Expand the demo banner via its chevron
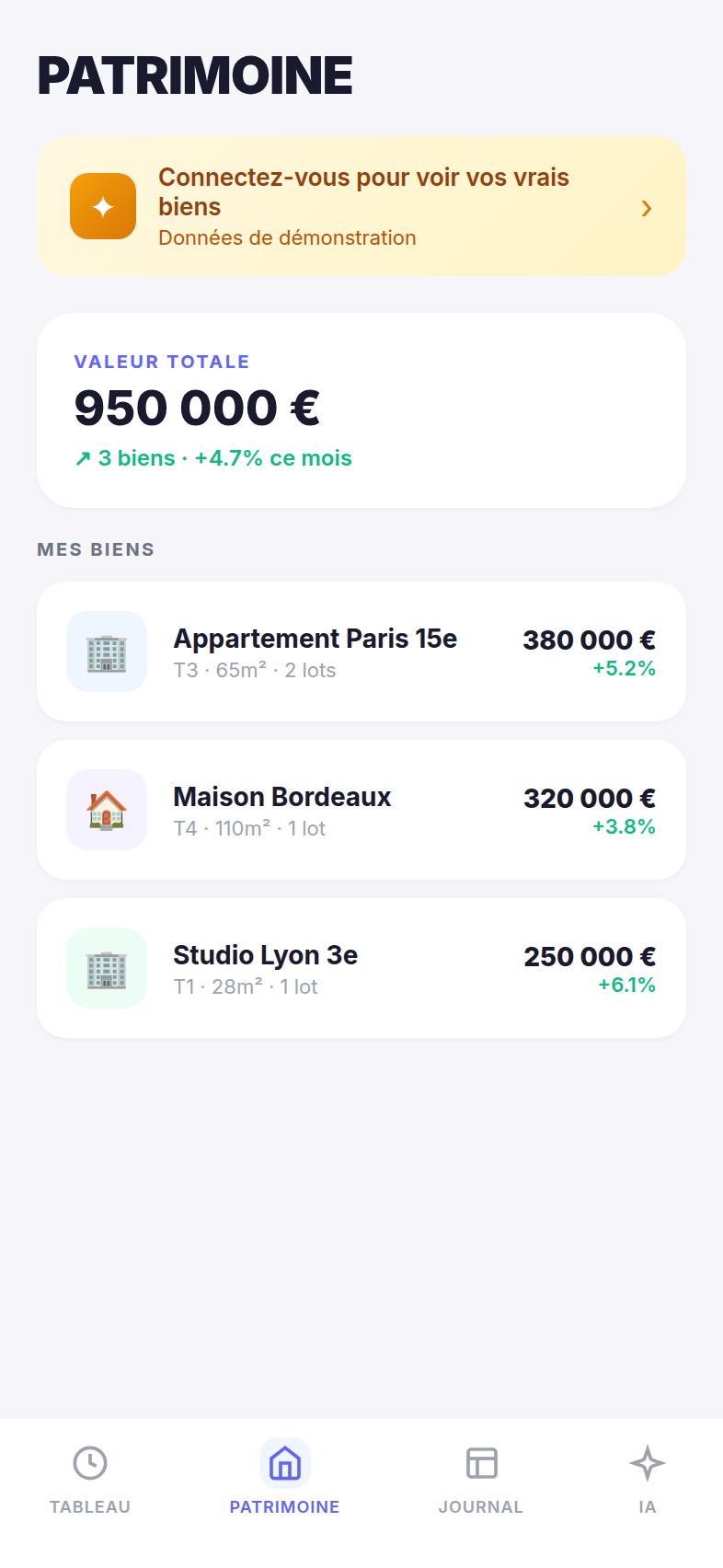 tap(646, 209)
